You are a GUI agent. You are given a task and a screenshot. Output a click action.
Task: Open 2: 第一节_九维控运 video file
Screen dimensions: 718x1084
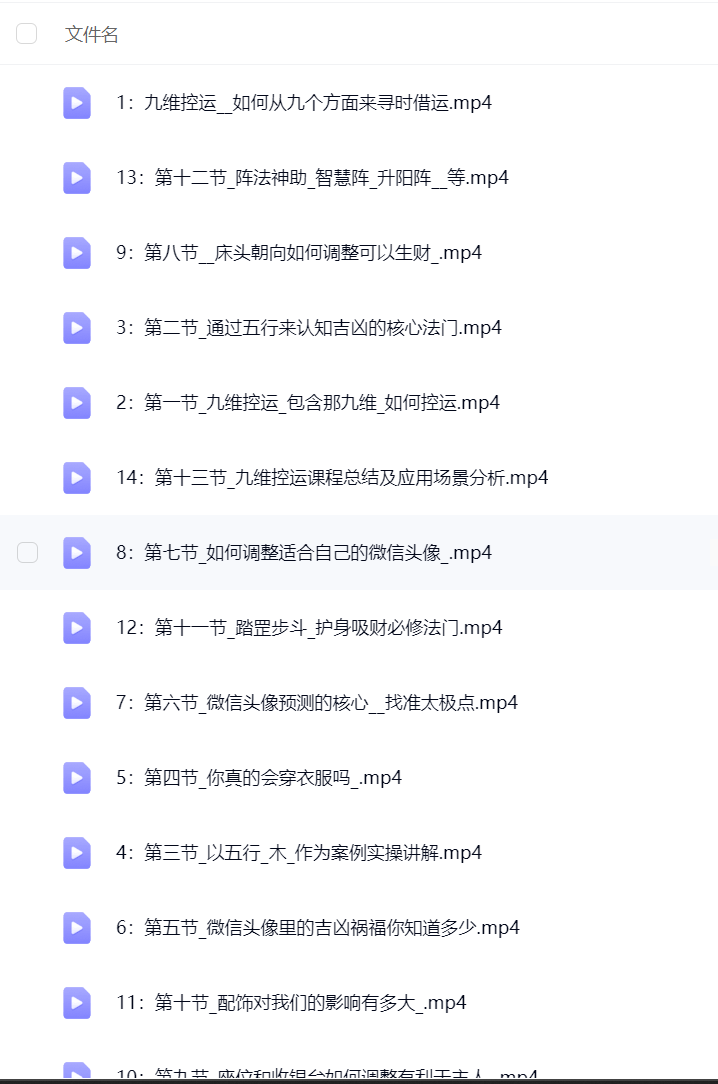tap(307, 402)
